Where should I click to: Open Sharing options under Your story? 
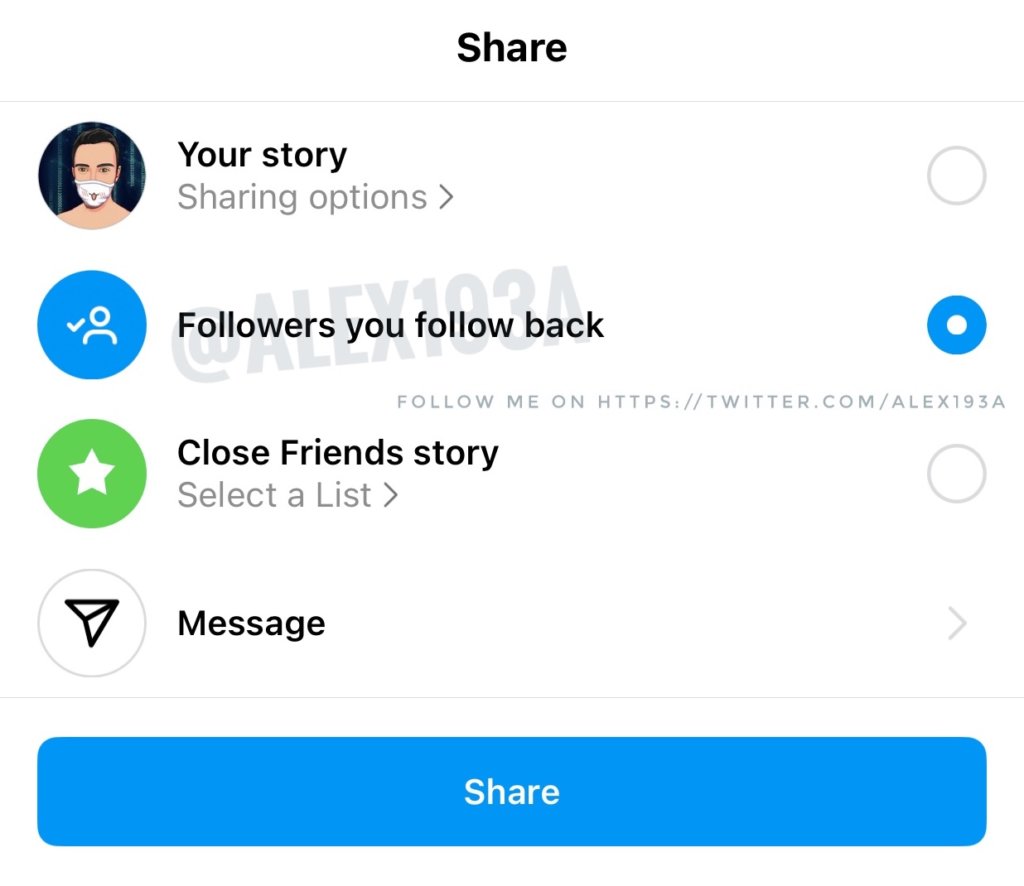pyautogui.click(x=315, y=198)
